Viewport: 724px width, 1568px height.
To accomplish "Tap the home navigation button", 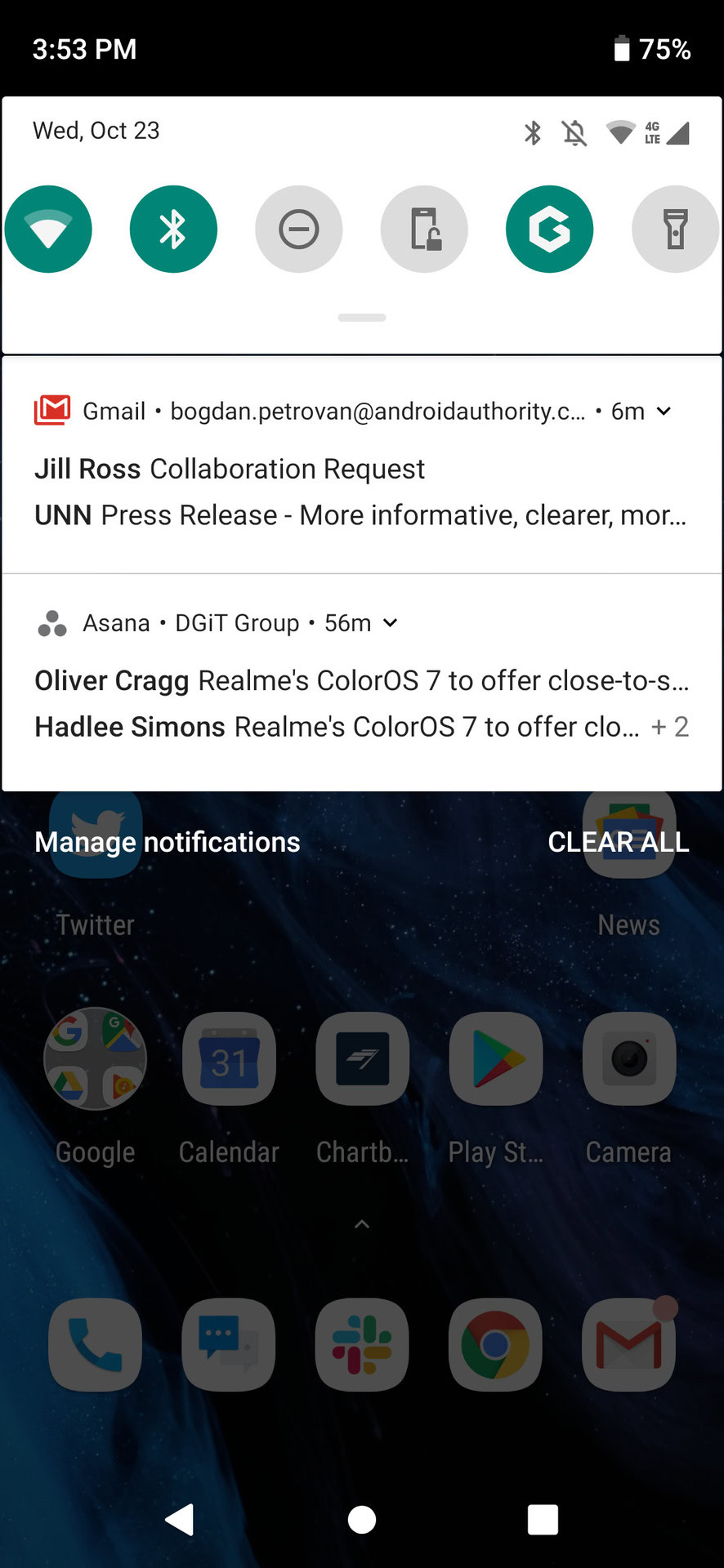I will tap(362, 1520).
